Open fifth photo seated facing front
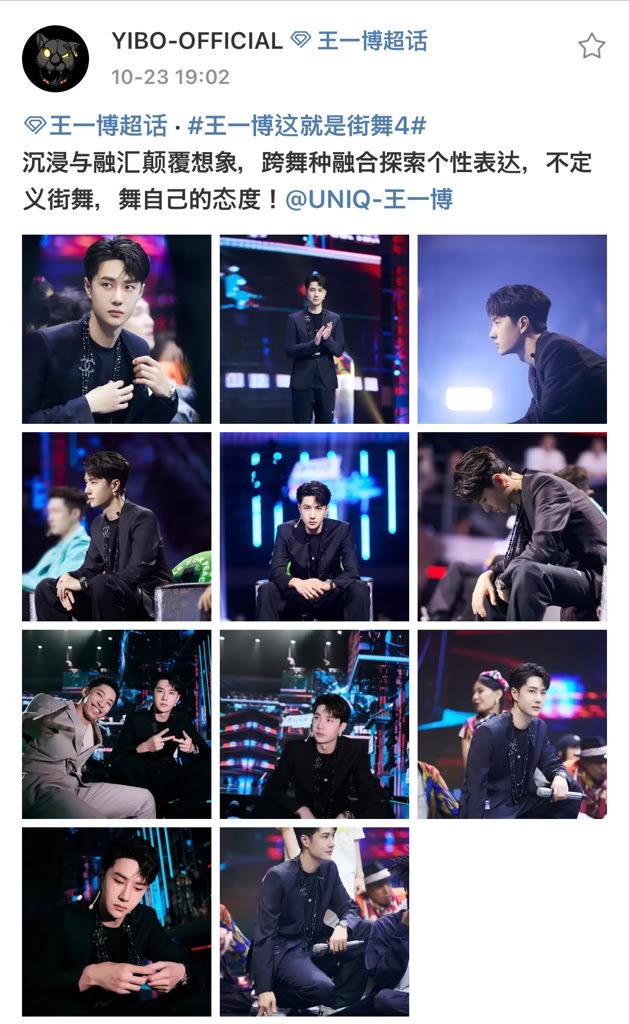 [314, 526]
